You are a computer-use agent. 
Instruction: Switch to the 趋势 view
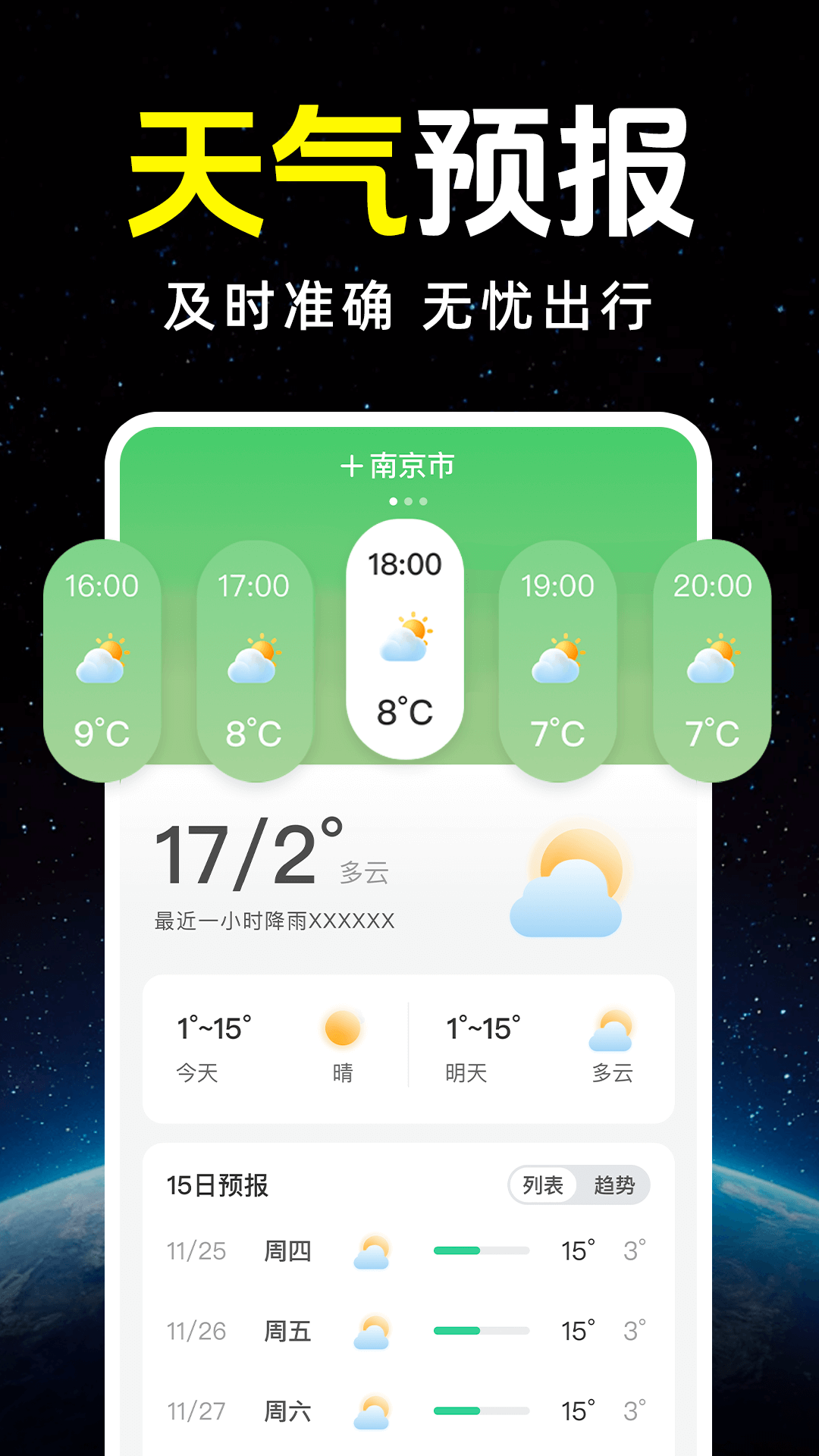point(616,1183)
